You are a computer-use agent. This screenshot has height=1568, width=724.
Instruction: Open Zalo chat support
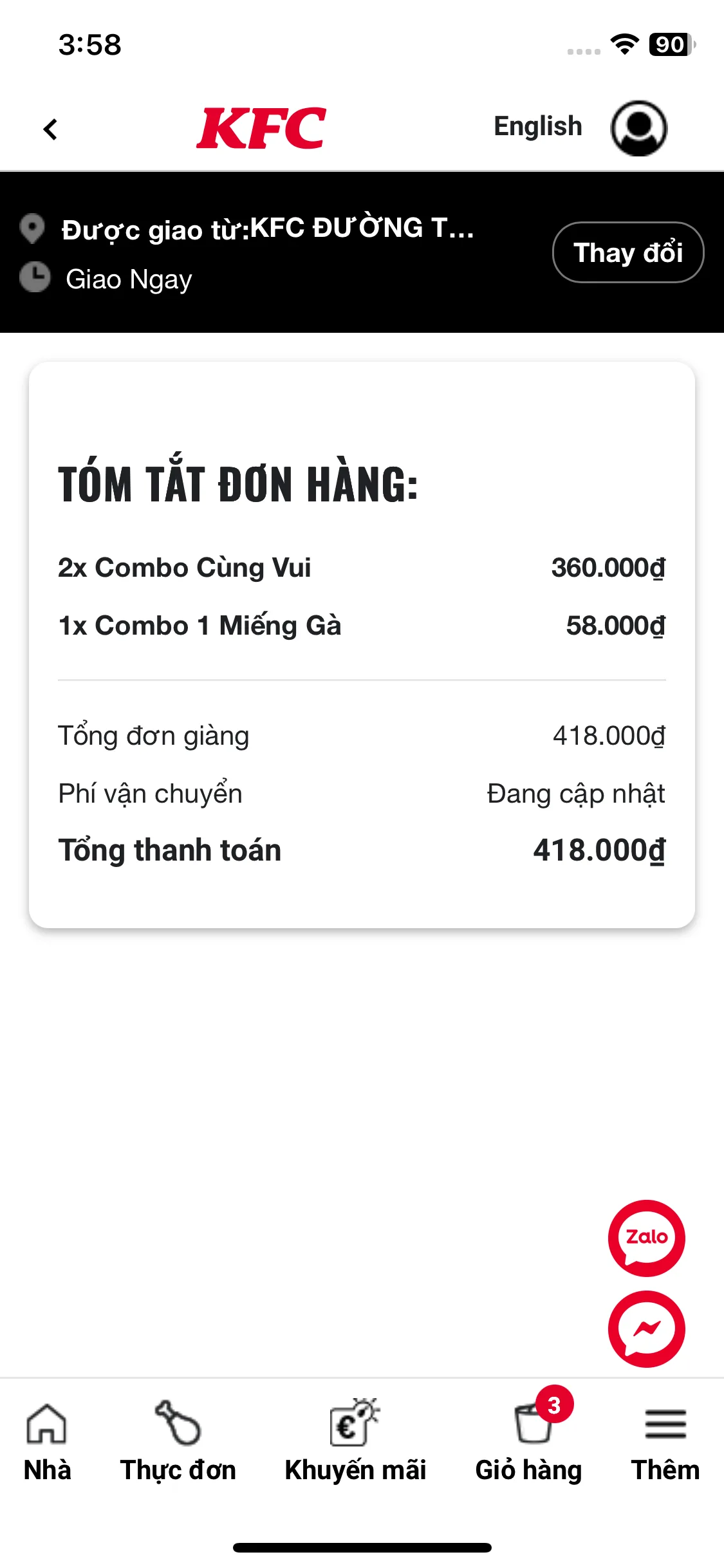pos(646,1237)
